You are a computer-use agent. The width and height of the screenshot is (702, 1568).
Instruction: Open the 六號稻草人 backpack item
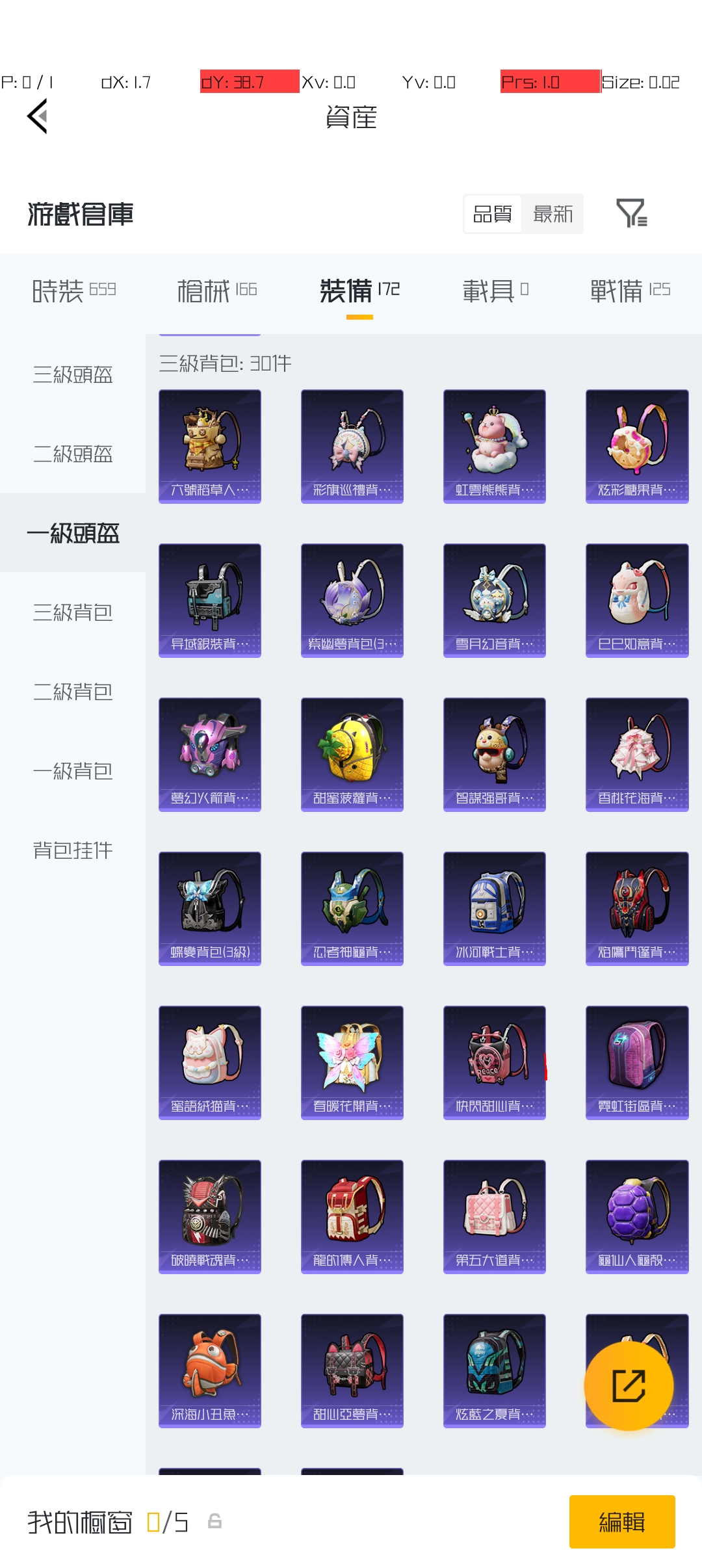pos(210,447)
